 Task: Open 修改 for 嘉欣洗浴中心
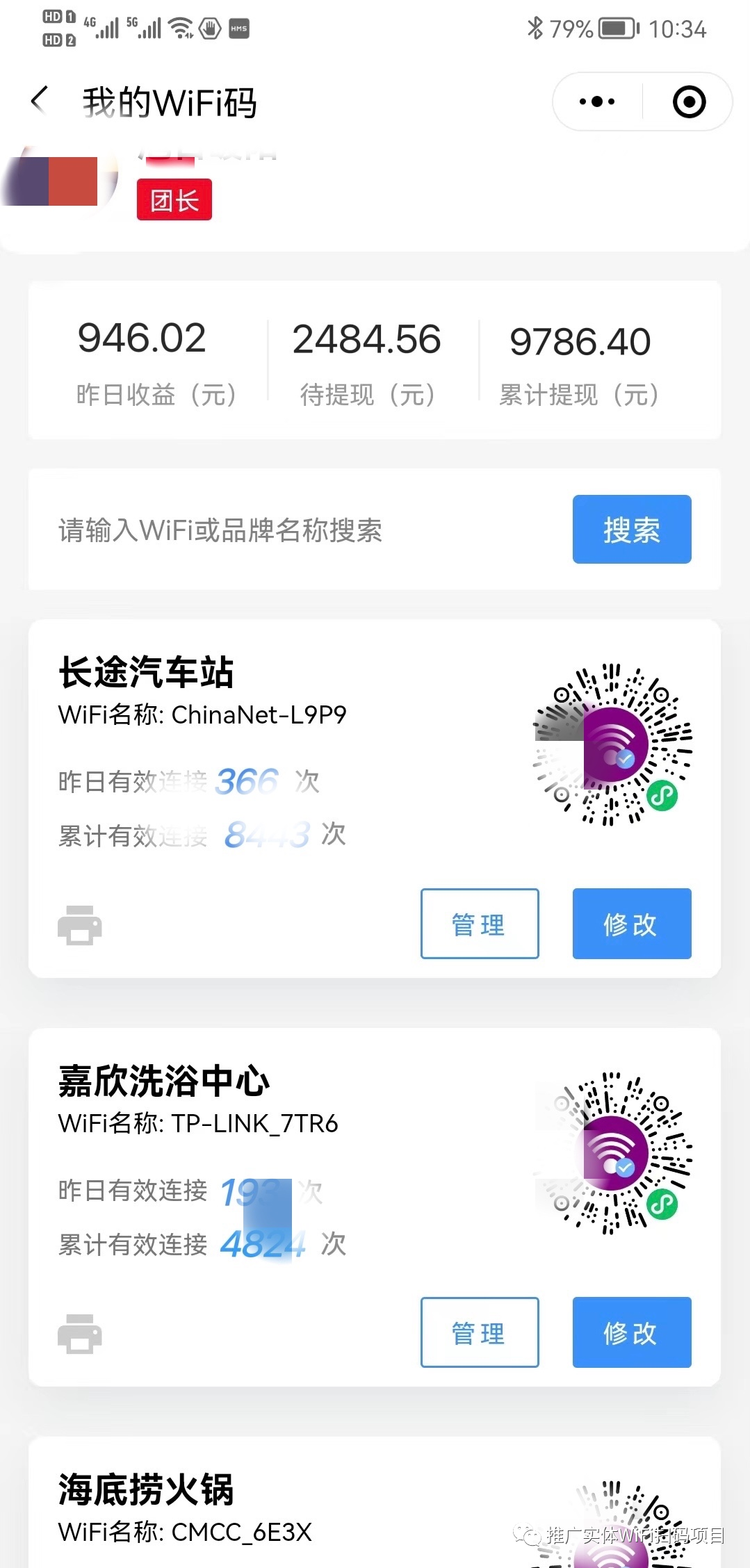coord(630,1332)
